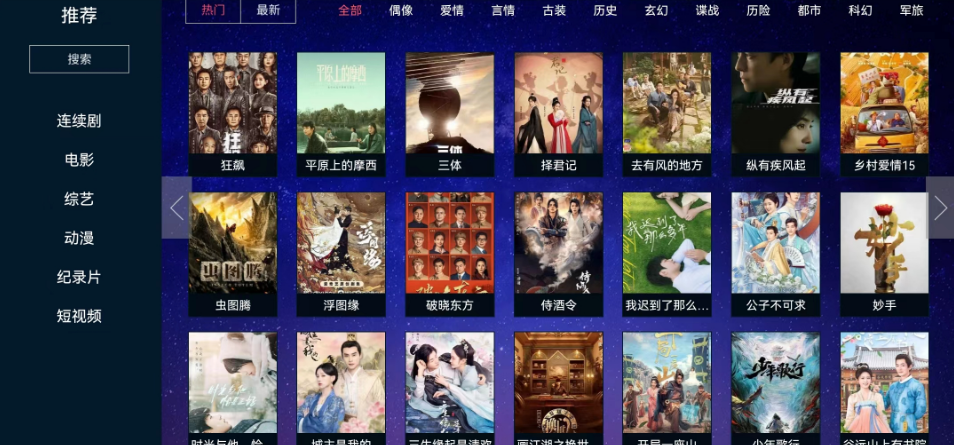Viewport: 954px width, 445px height.
Task: Open the 电影 category
Action: (79, 160)
